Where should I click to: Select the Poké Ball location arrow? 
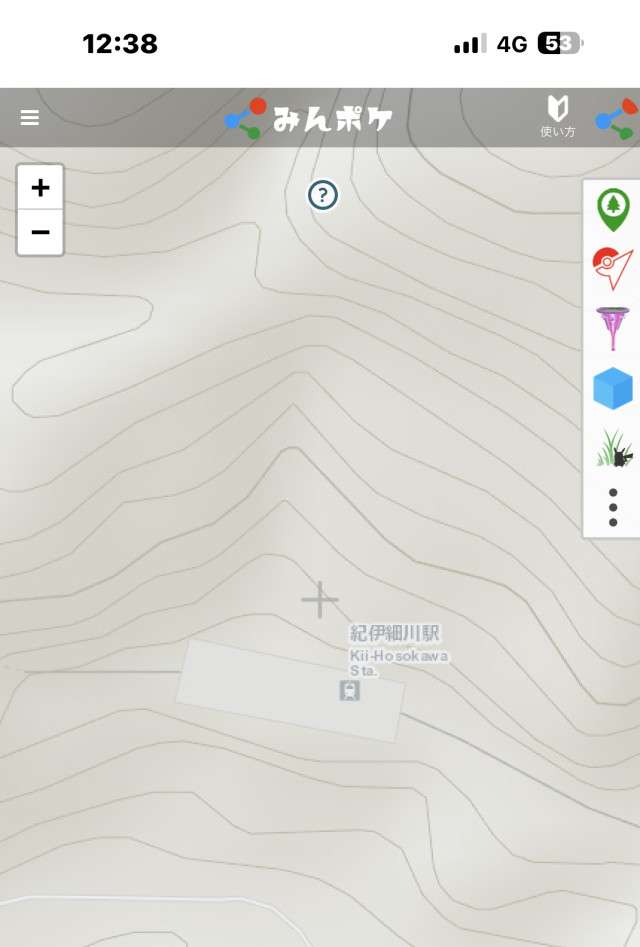pyautogui.click(x=612, y=268)
